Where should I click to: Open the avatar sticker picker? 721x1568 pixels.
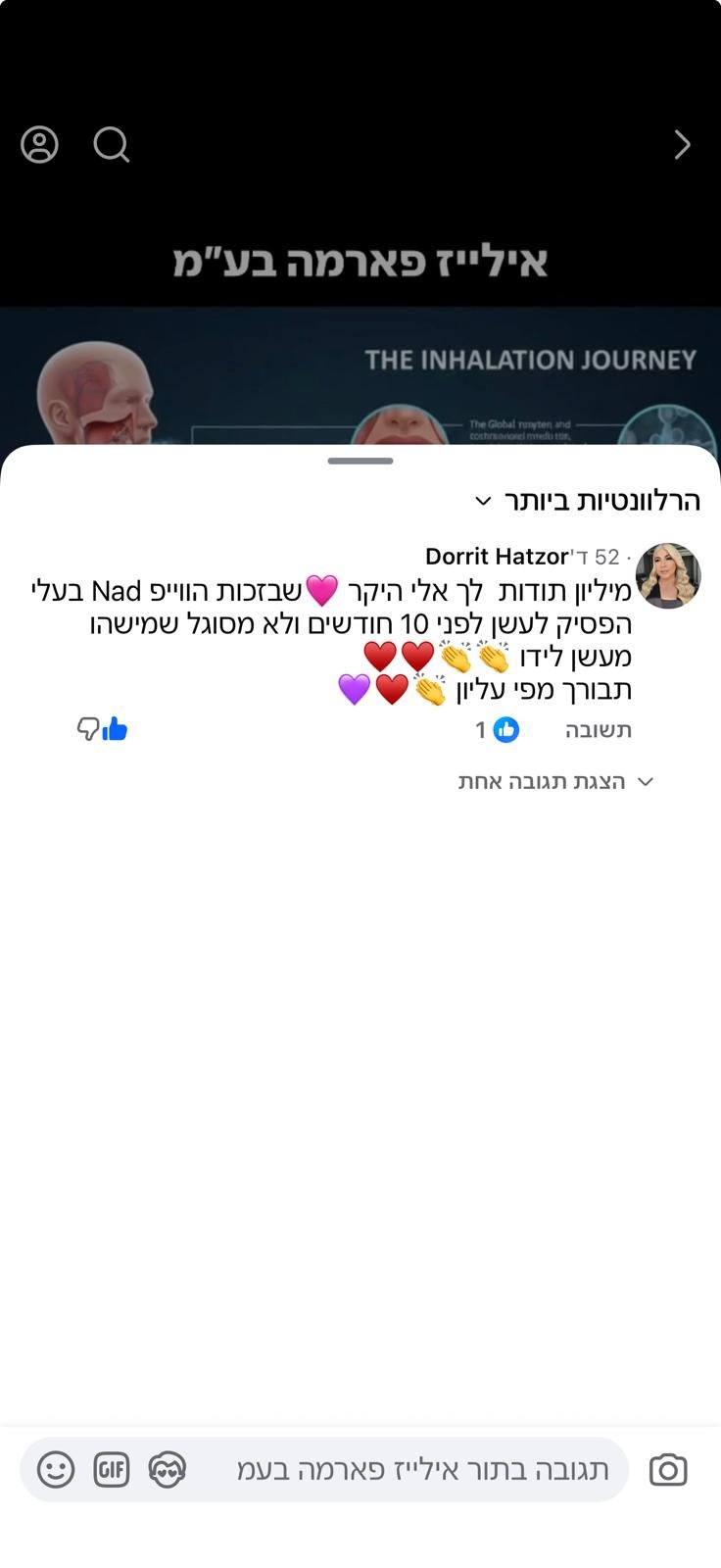[167, 1469]
